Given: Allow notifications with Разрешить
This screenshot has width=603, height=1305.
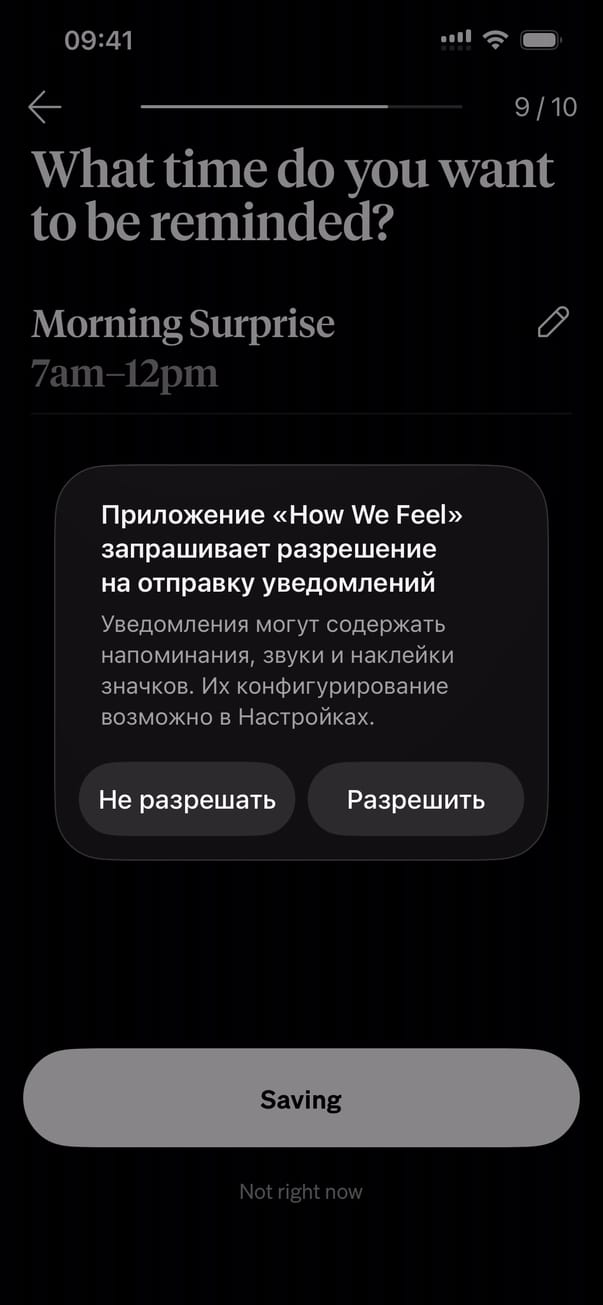Looking at the screenshot, I should (415, 799).
